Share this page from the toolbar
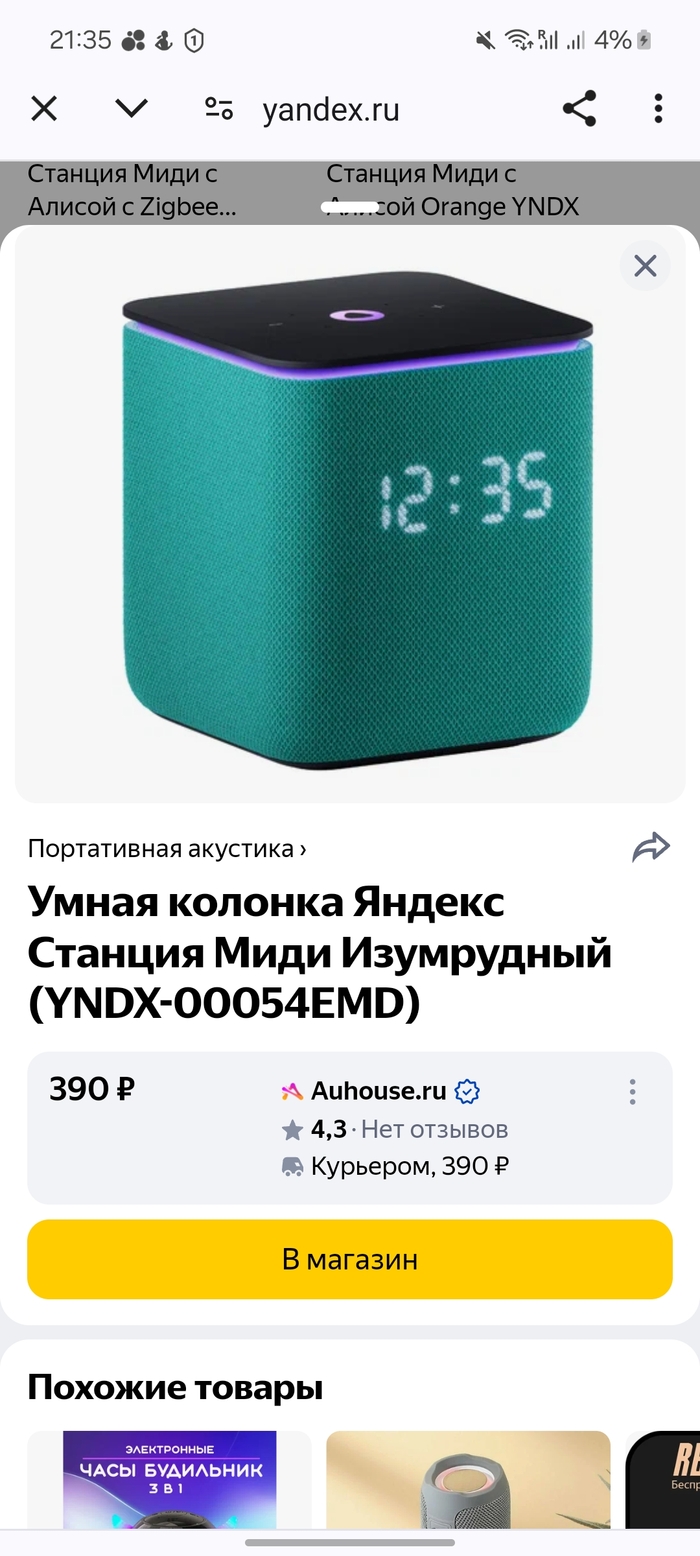This screenshot has height=1556, width=700. coord(579,108)
